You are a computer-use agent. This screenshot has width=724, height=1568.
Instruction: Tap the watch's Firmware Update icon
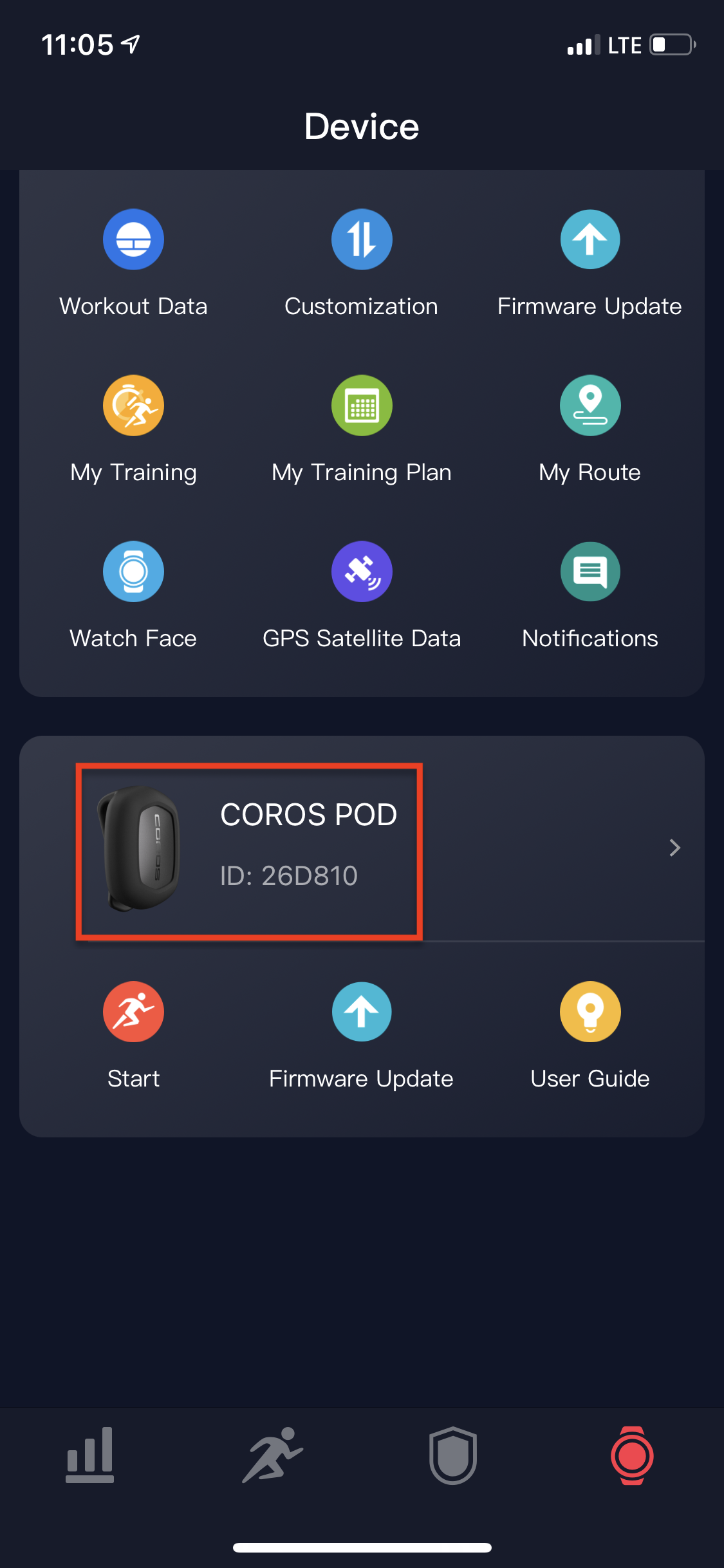coord(589,240)
